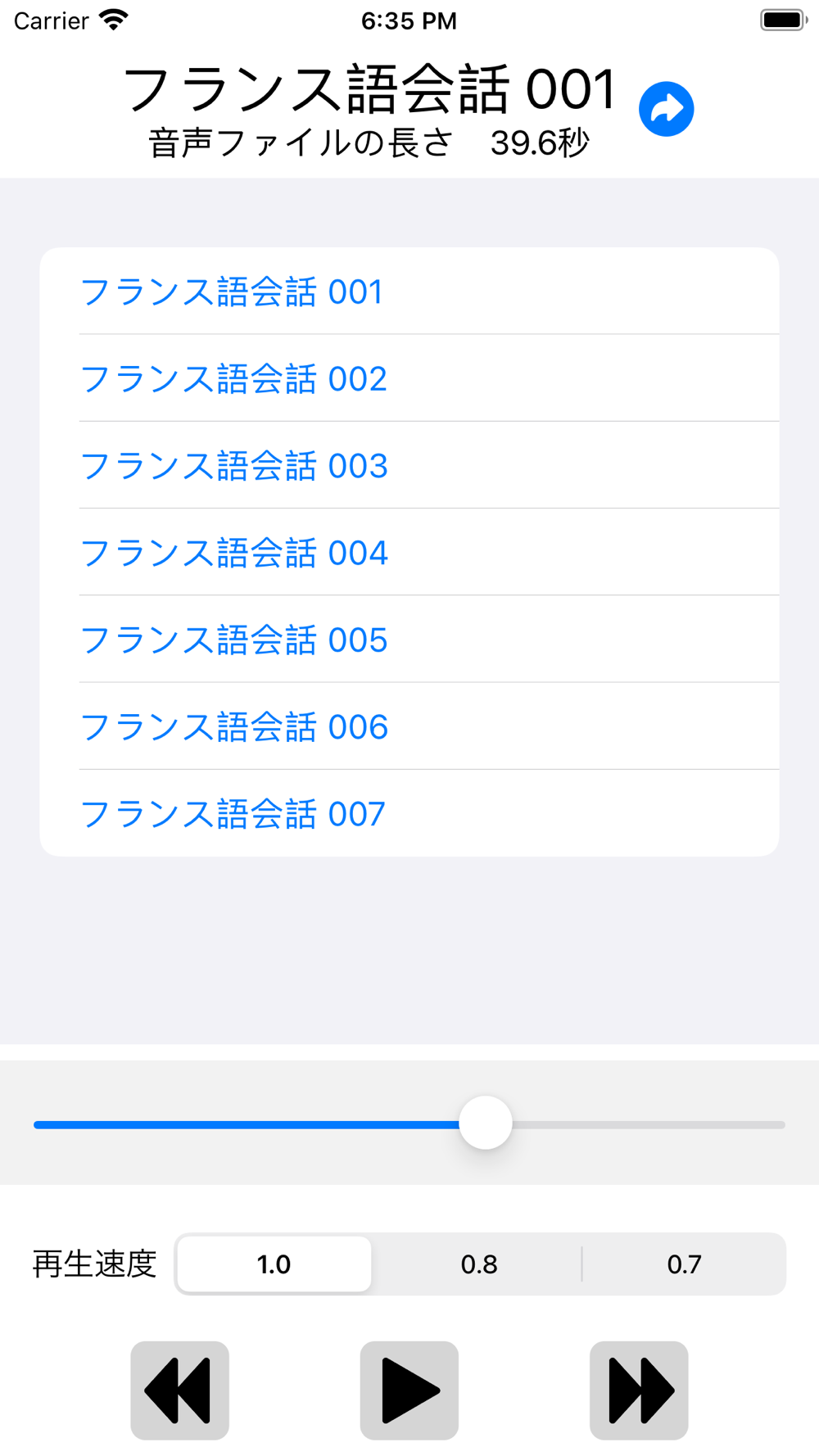
Task: Switch playback speed to 0.8
Action: 479,1264
